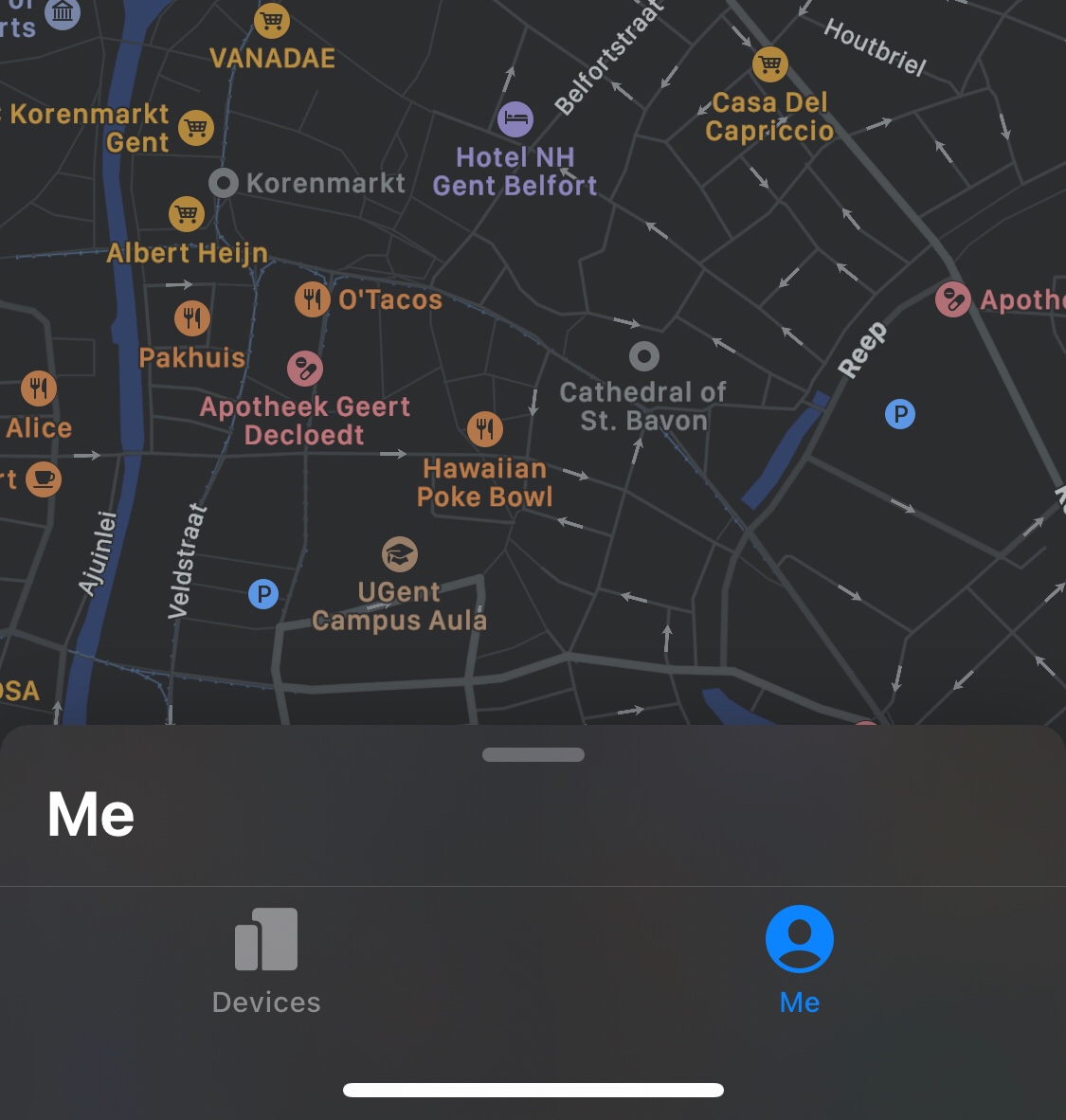Viewport: 1066px width, 1120px height.
Task: Tap the coffee shop icon on the left edge
Action: (x=42, y=479)
